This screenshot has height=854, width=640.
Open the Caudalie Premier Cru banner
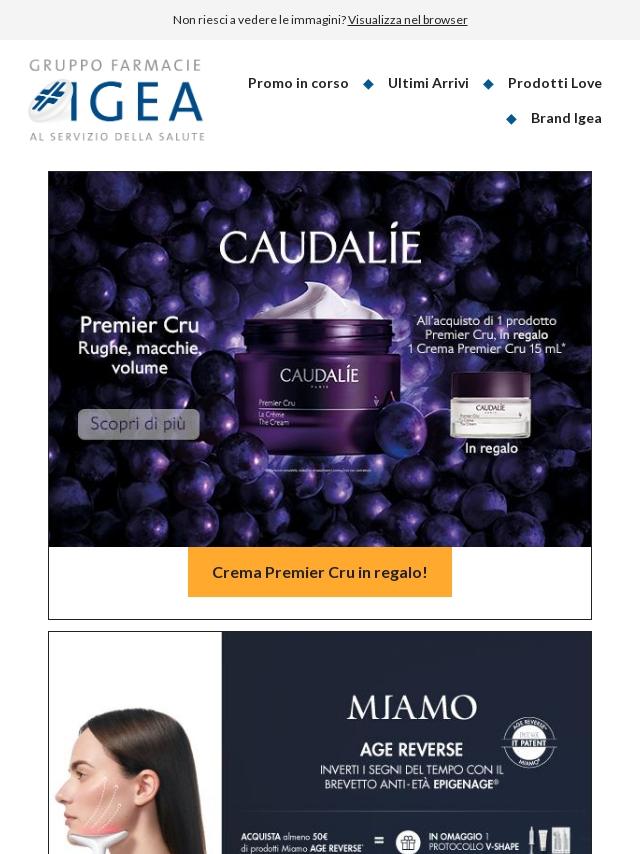[320, 358]
